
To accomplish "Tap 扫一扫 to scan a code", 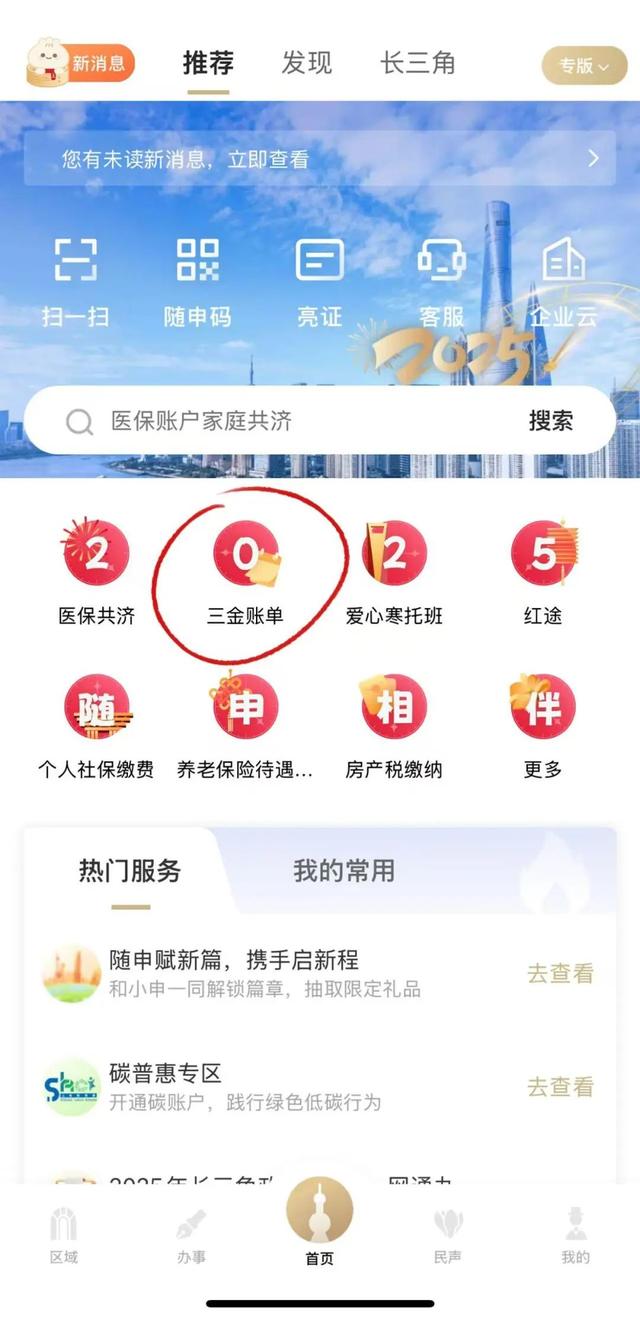I will 75,282.
